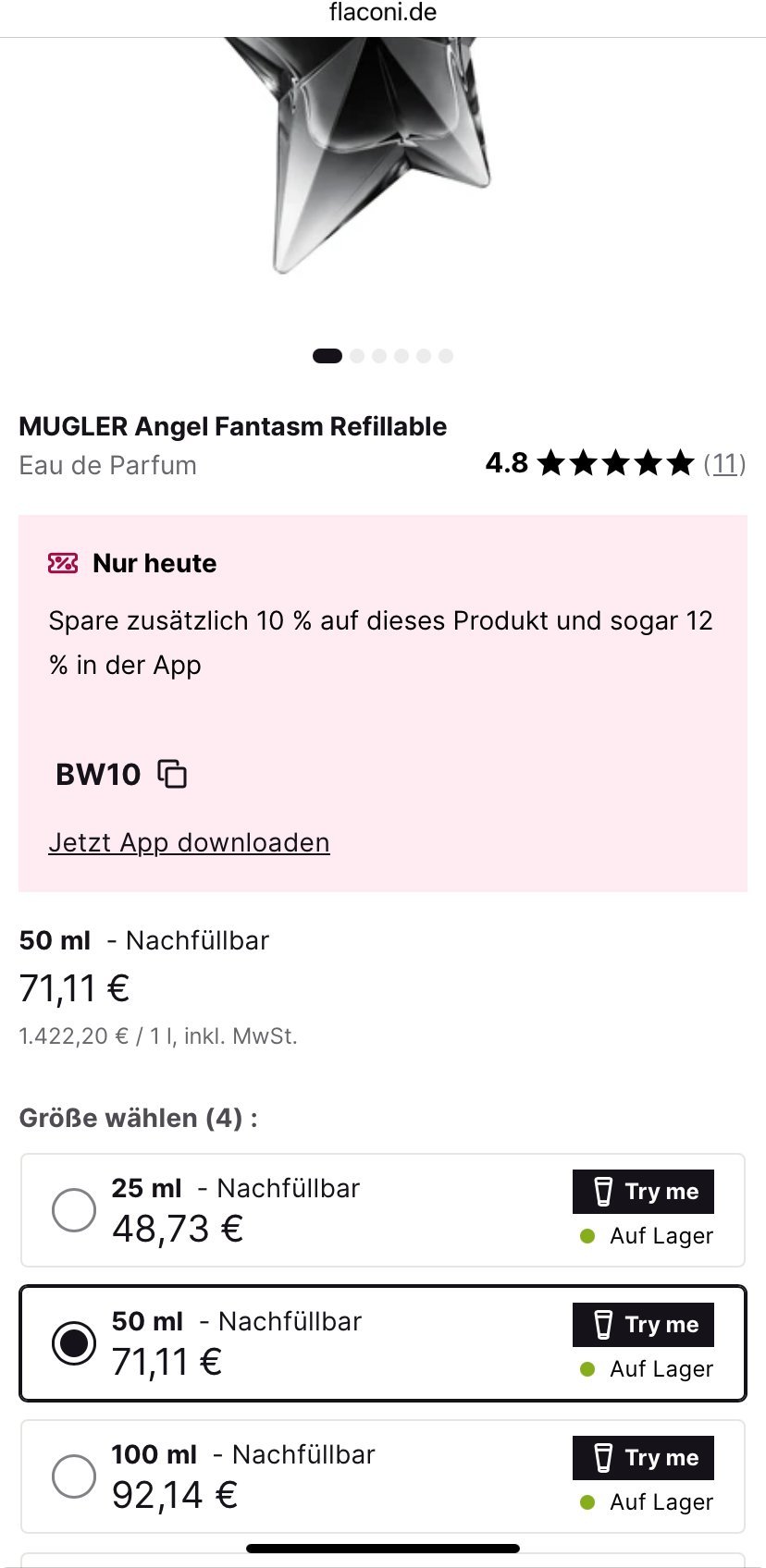Tap the product image carousel dots

tap(383, 356)
